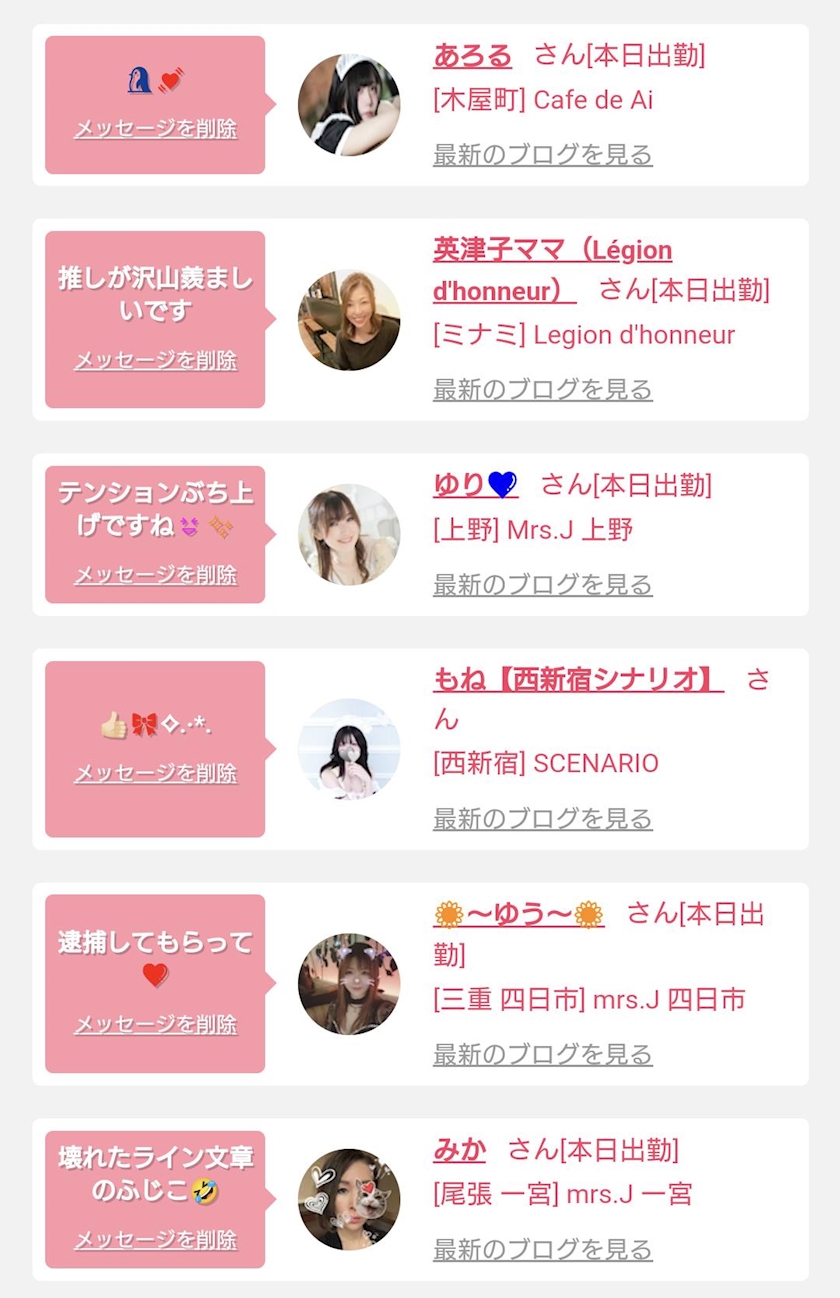Open 英津子ママ's profile name link
The image size is (840, 1298).
click(x=552, y=251)
